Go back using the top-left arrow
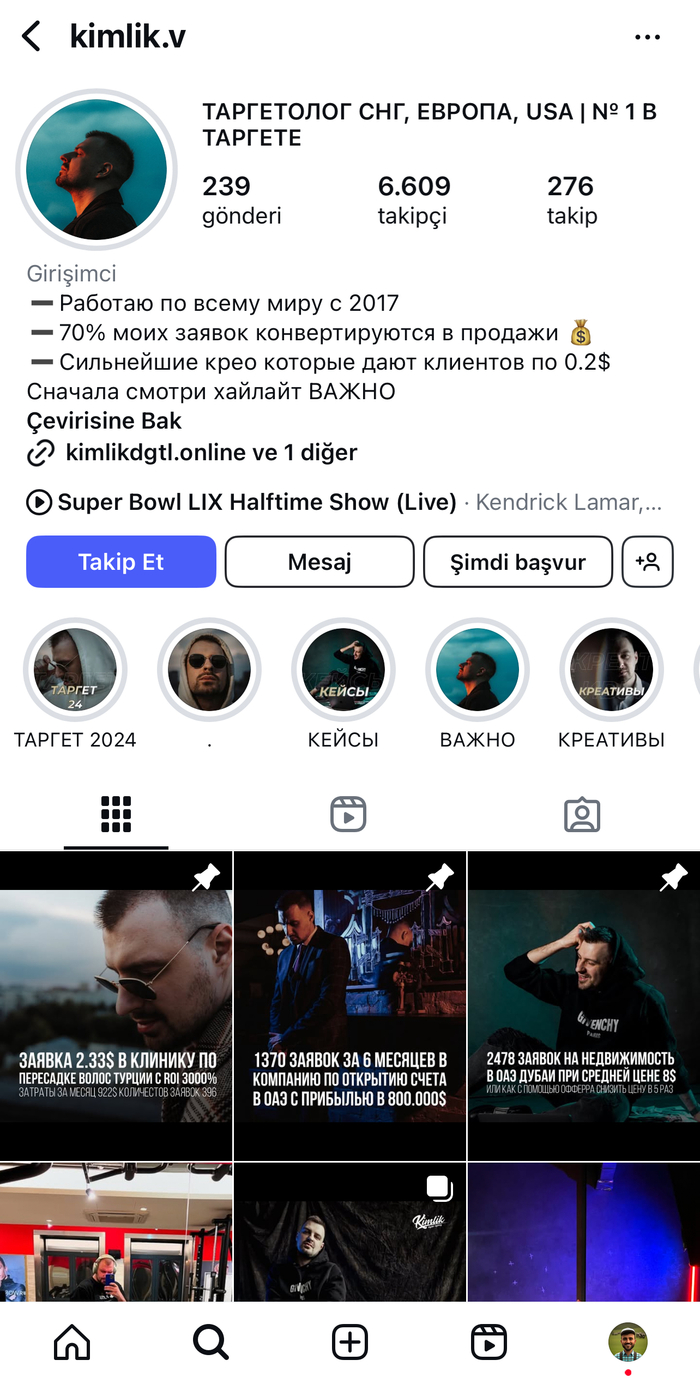Screen dimensions: 700x1390 (32, 37)
